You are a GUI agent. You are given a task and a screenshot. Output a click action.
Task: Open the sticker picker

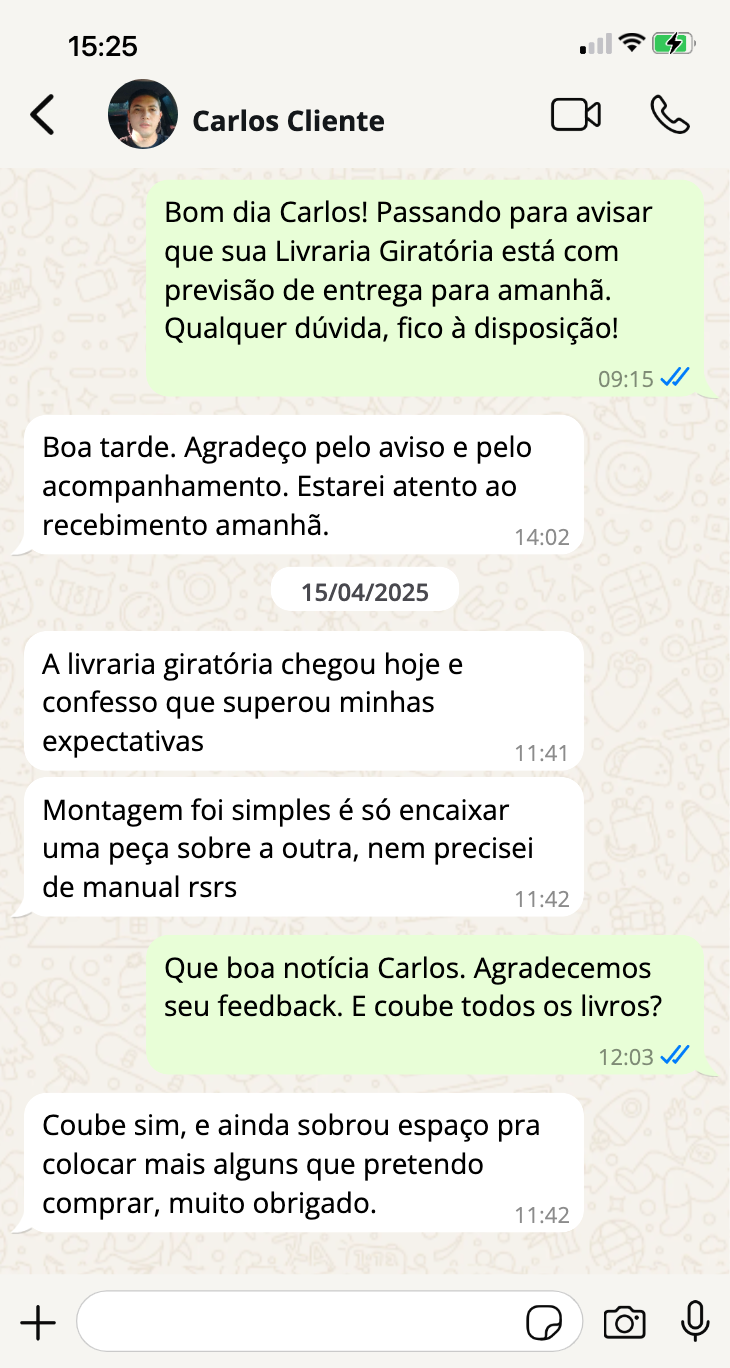[544, 1323]
